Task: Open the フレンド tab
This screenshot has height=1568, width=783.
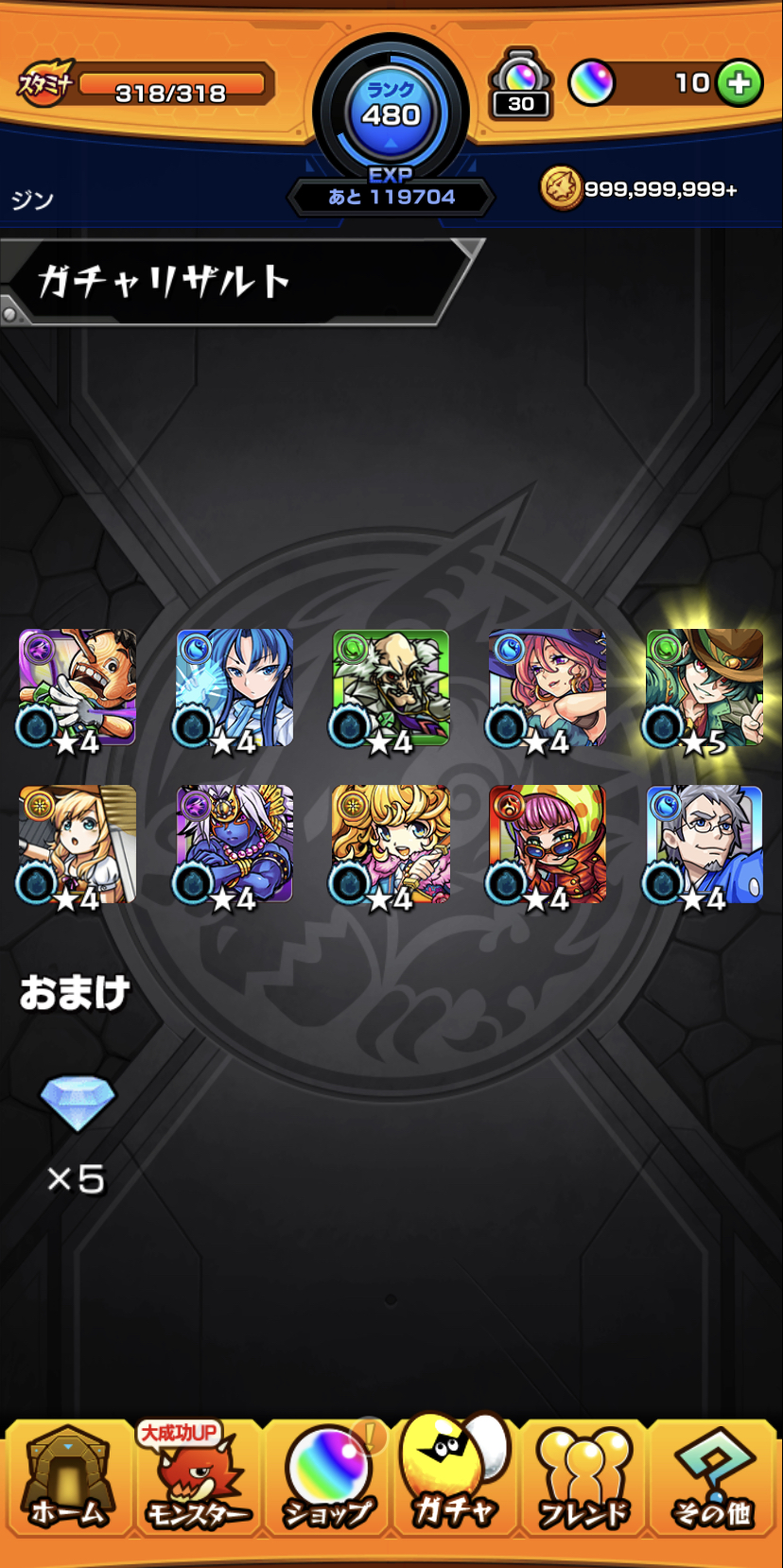Action: point(583,1476)
